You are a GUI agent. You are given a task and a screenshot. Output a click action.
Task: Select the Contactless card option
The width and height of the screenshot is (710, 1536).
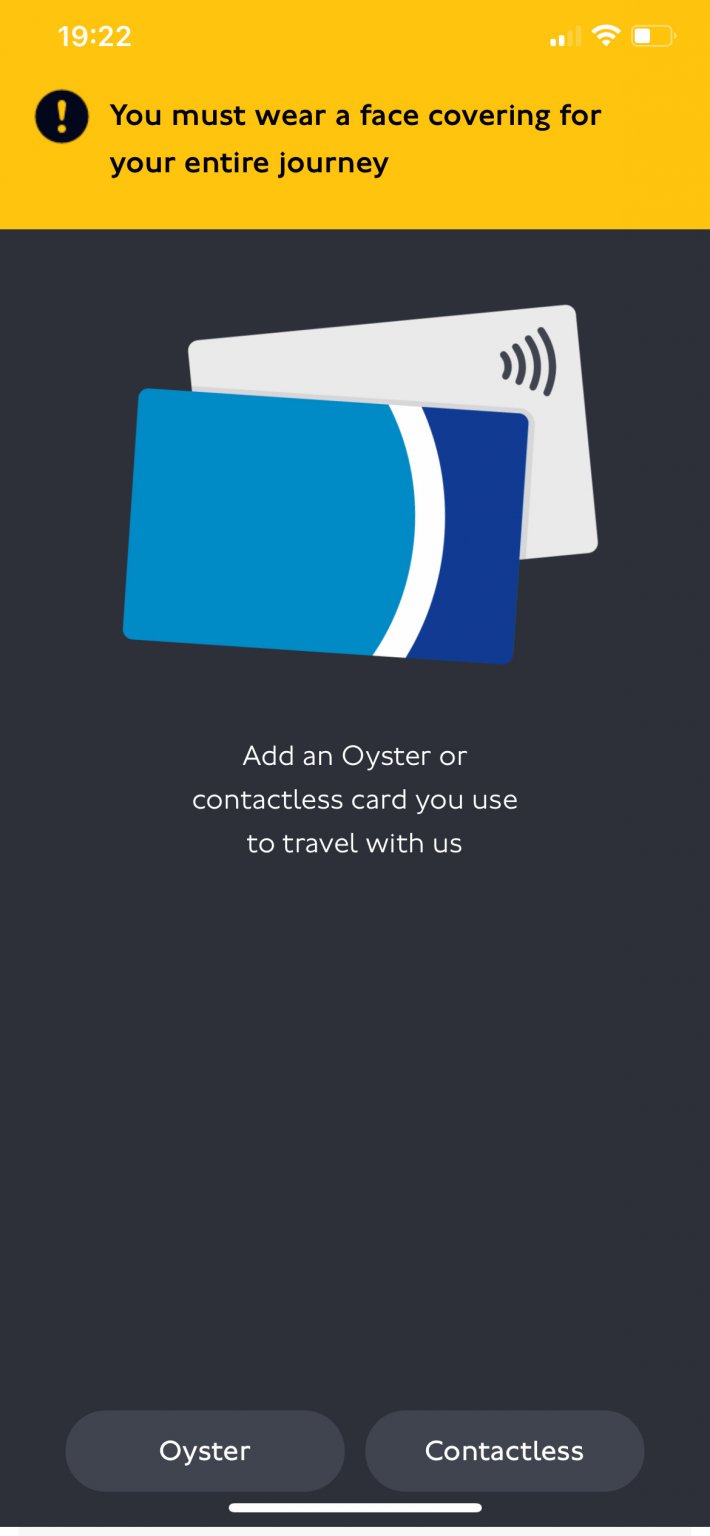[504, 1451]
